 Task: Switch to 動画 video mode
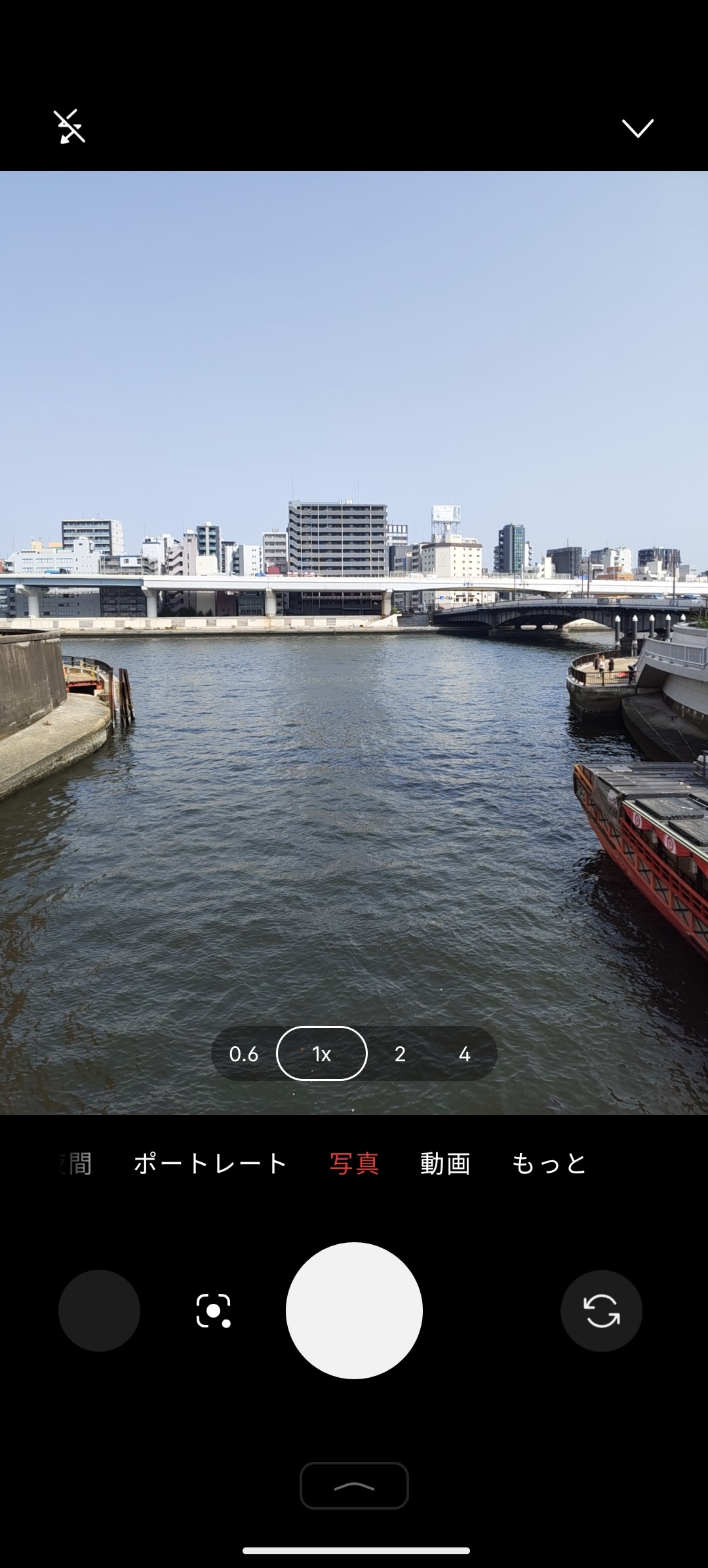(x=445, y=1164)
